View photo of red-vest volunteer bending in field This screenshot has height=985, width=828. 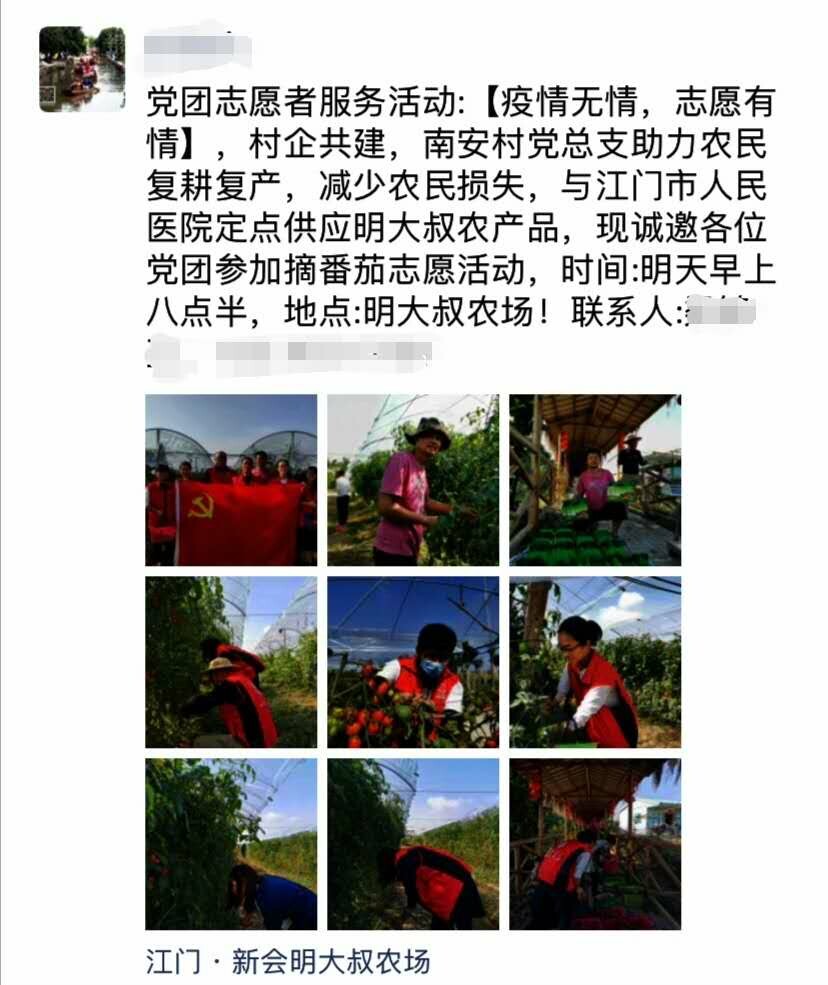[413, 844]
